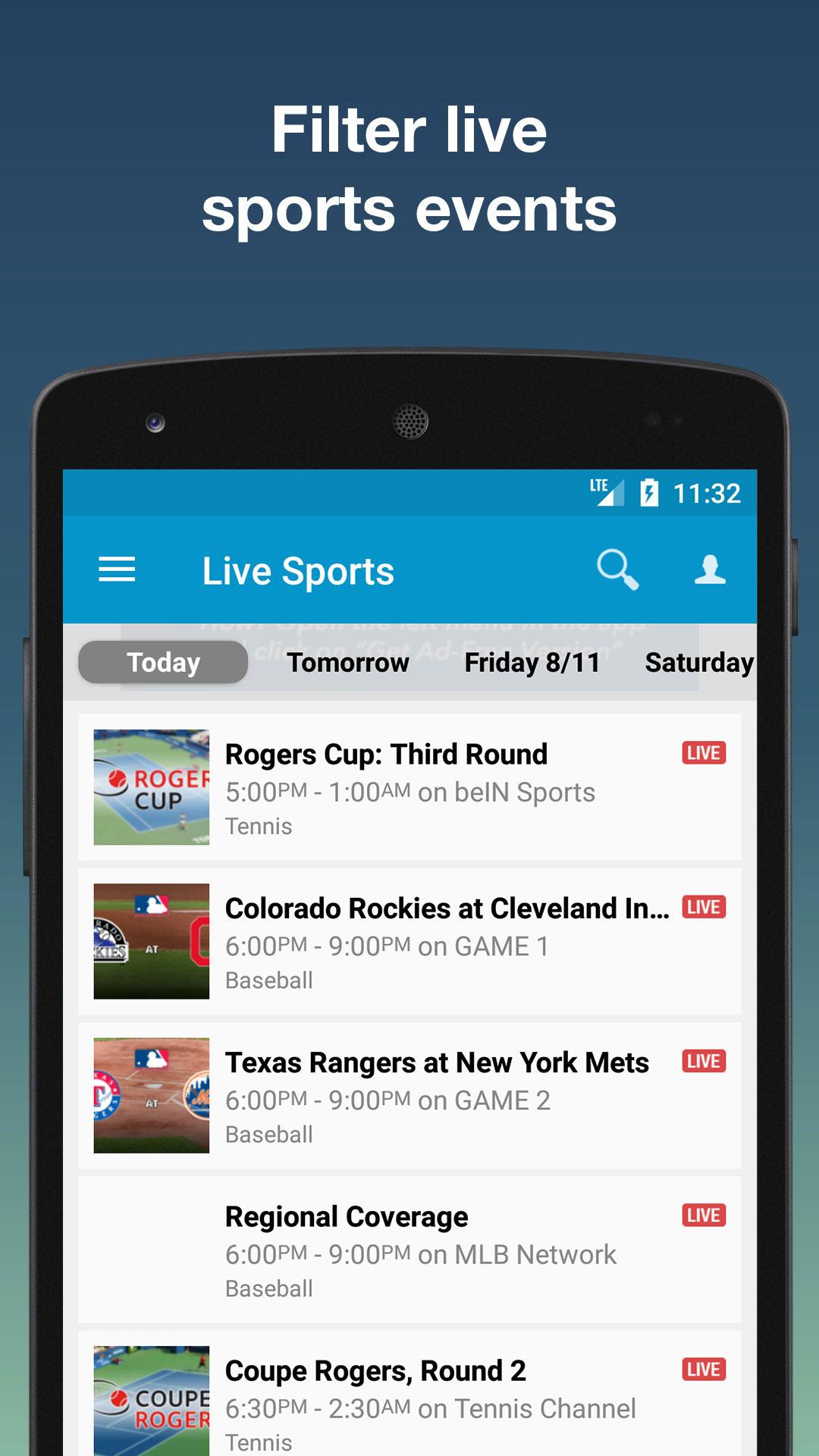This screenshot has width=819, height=1456.
Task: Click the Rogers Cup tennis thumbnail image
Action: [x=151, y=785]
